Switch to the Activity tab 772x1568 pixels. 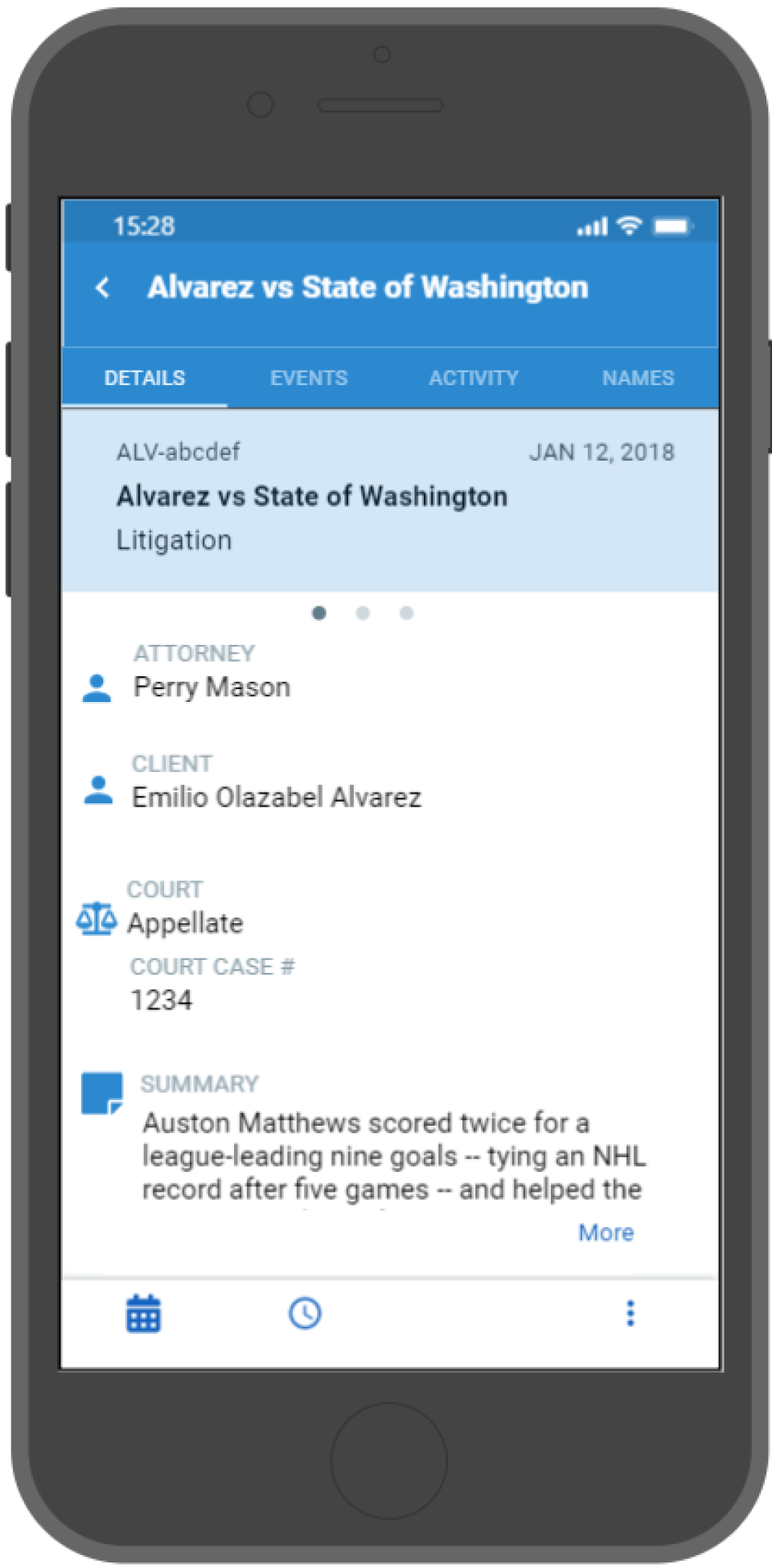474,378
